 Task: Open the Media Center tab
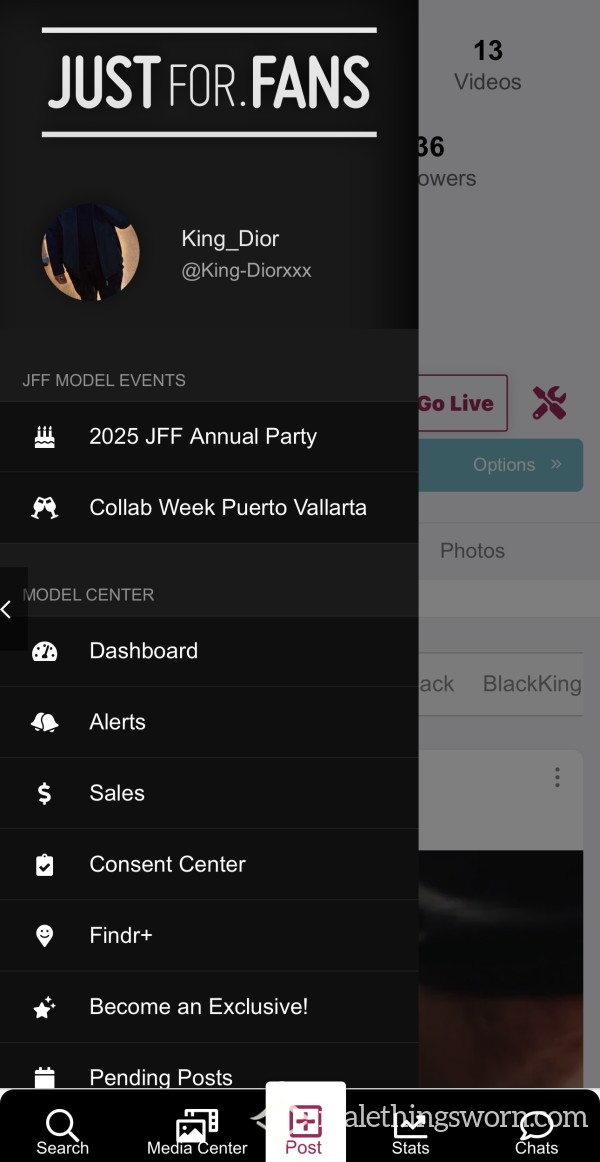tap(197, 1132)
